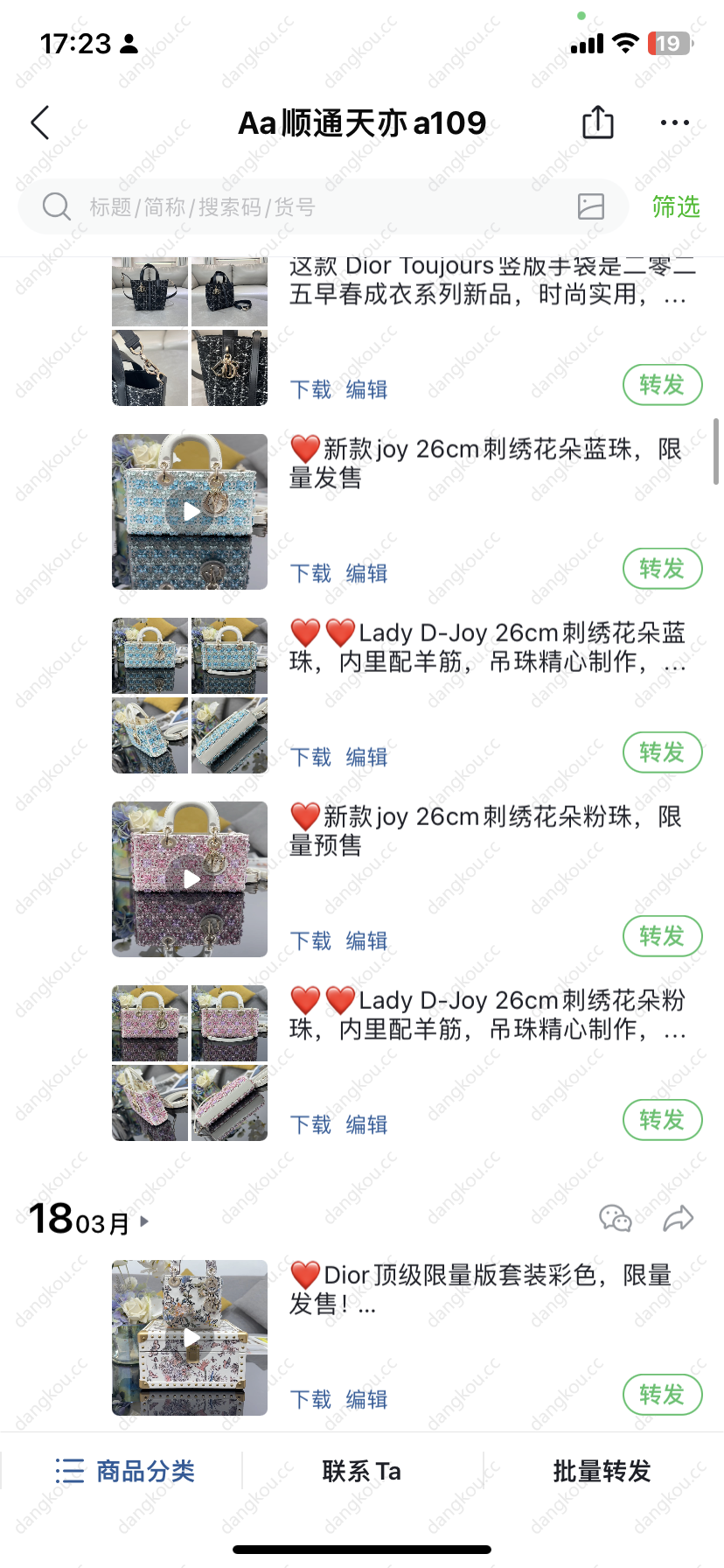Tap 转发 for the Dior Toujours item
This screenshot has width=724, height=1568.
[x=662, y=385]
